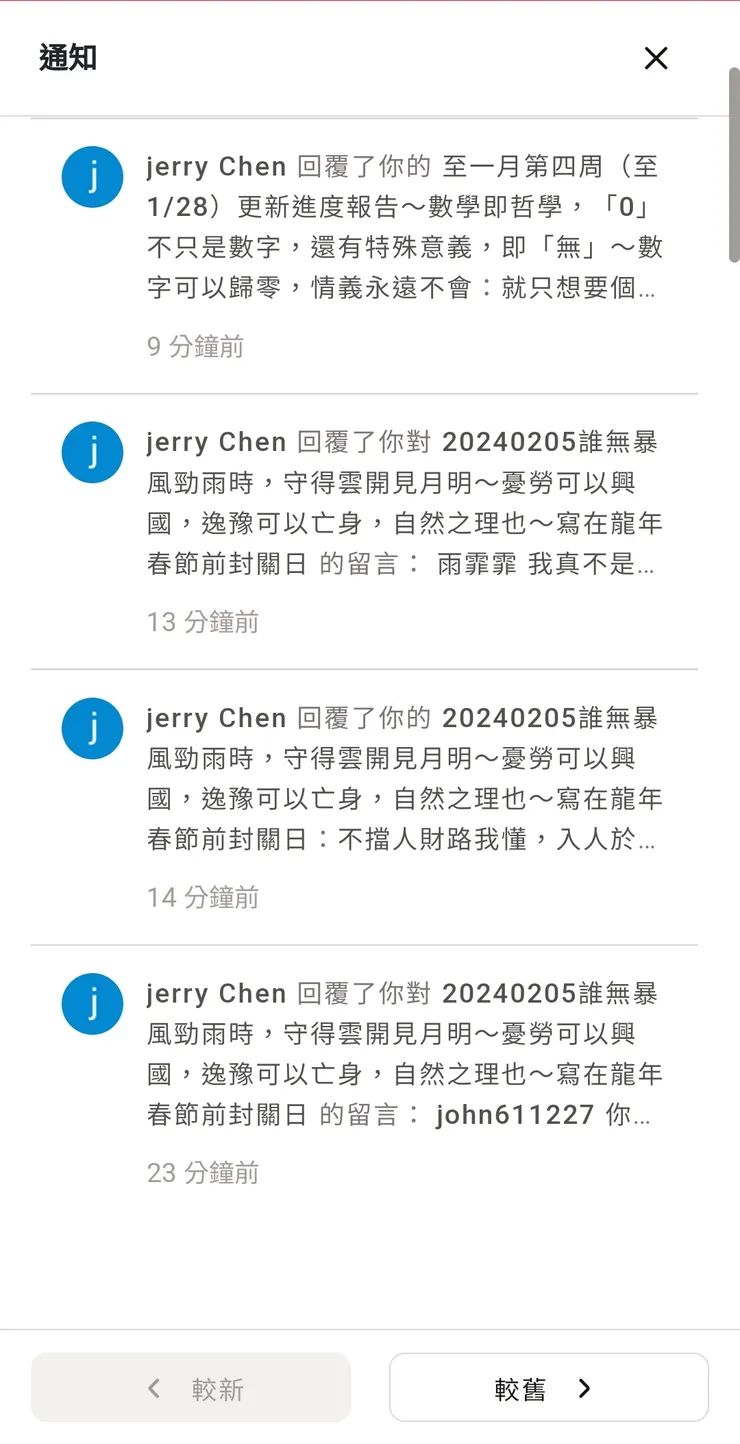Click the 較新 button for newer notifications
Screen dimensions: 740x1444
click(x=190, y=1387)
